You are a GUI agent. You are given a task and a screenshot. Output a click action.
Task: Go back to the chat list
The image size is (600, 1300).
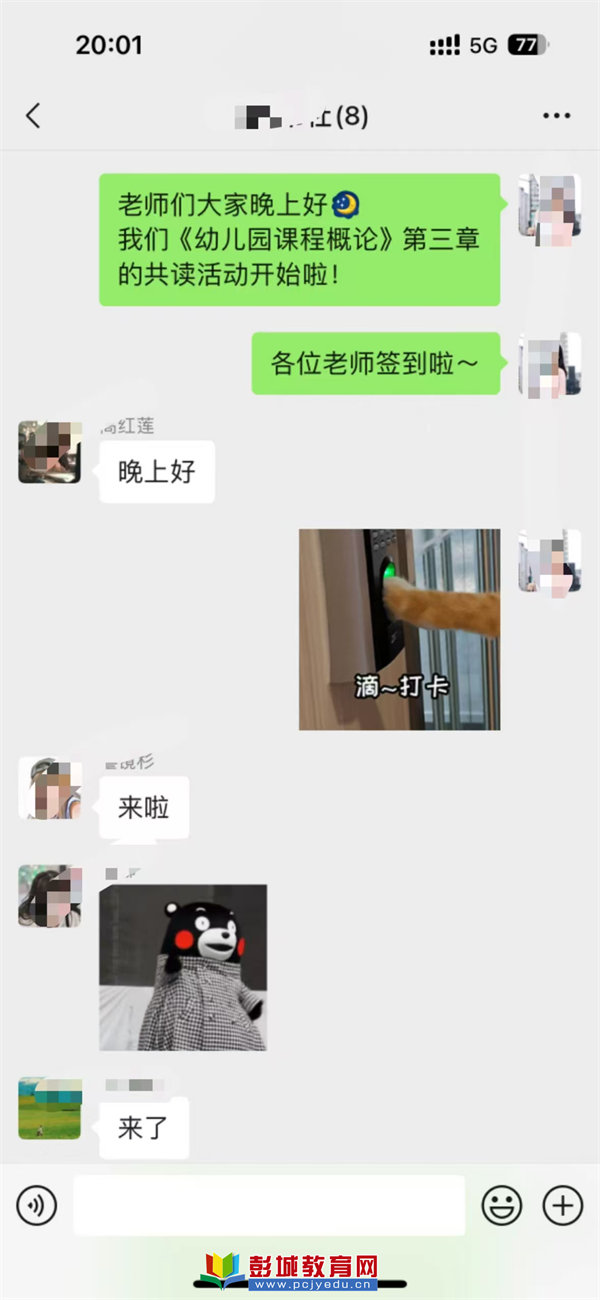click(x=33, y=116)
